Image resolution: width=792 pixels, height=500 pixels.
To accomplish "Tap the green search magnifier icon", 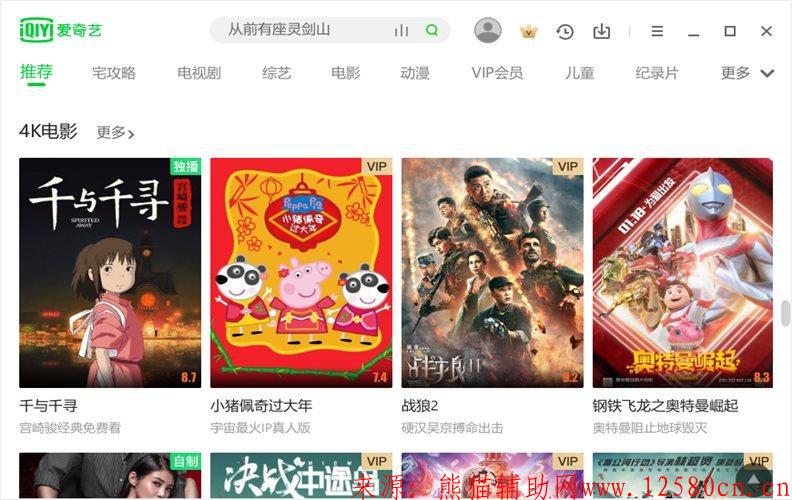I will [x=432, y=30].
